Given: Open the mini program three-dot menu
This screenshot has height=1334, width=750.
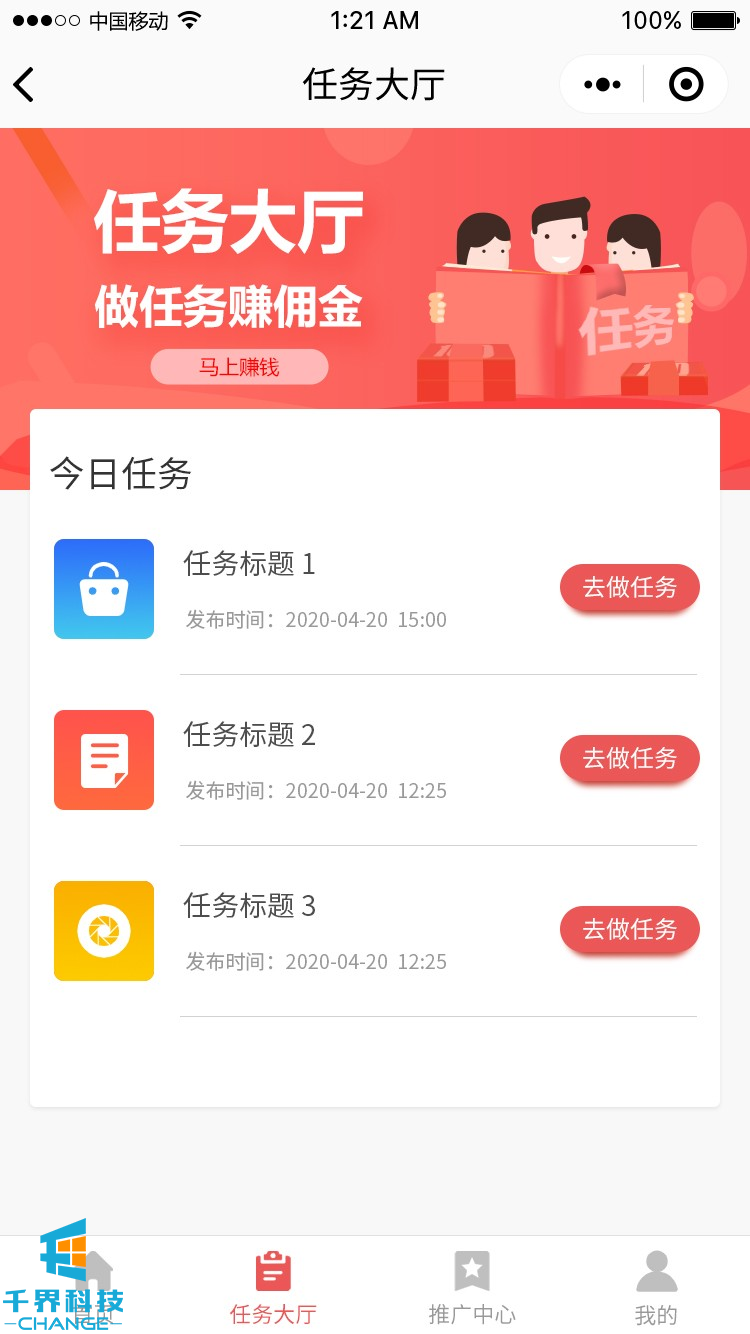Looking at the screenshot, I should click(x=602, y=85).
